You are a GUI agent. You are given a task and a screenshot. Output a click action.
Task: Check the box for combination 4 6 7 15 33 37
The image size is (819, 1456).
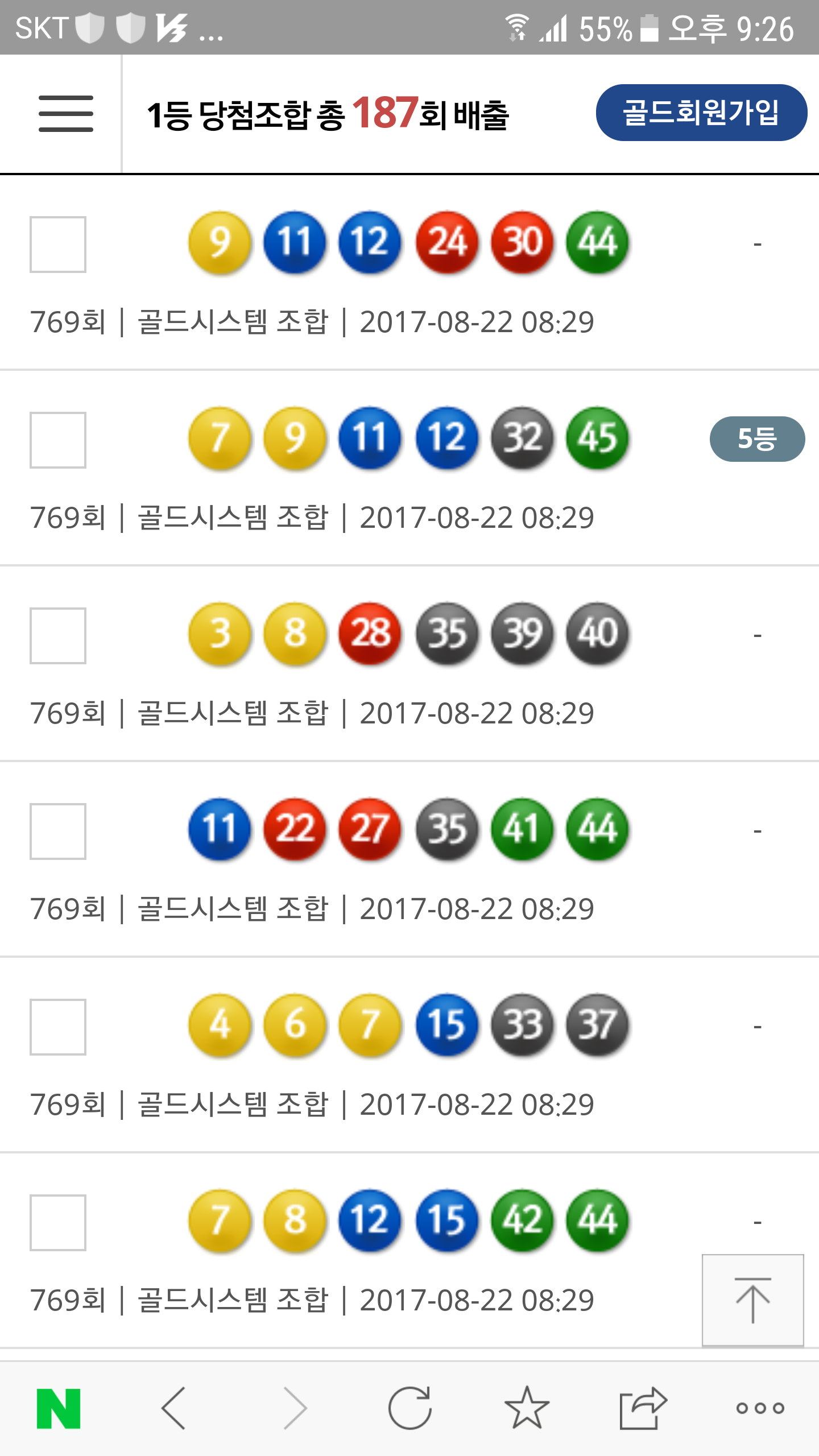tap(58, 1027)
